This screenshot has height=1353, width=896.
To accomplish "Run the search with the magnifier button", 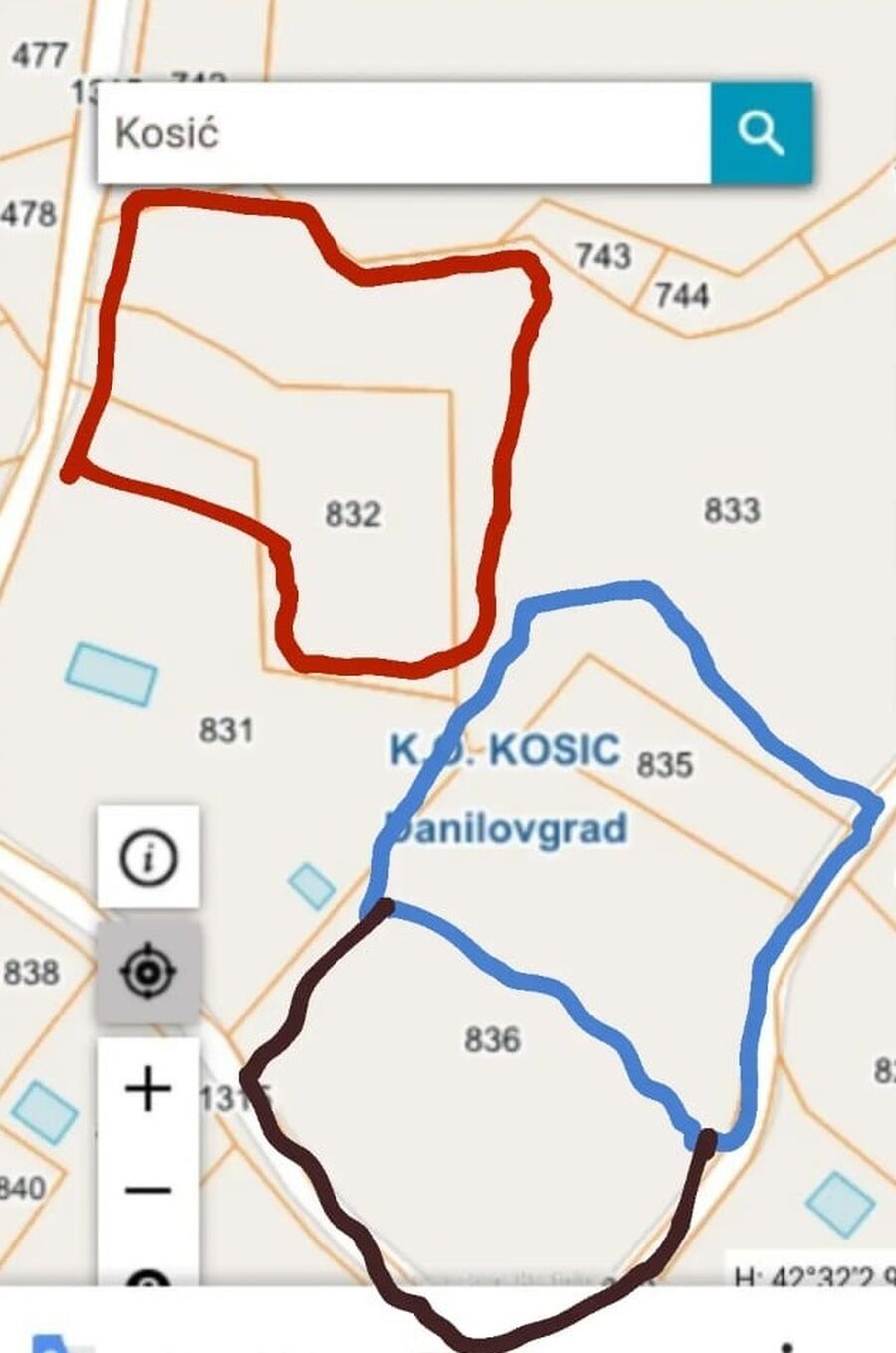I will (x=762, y=133).
